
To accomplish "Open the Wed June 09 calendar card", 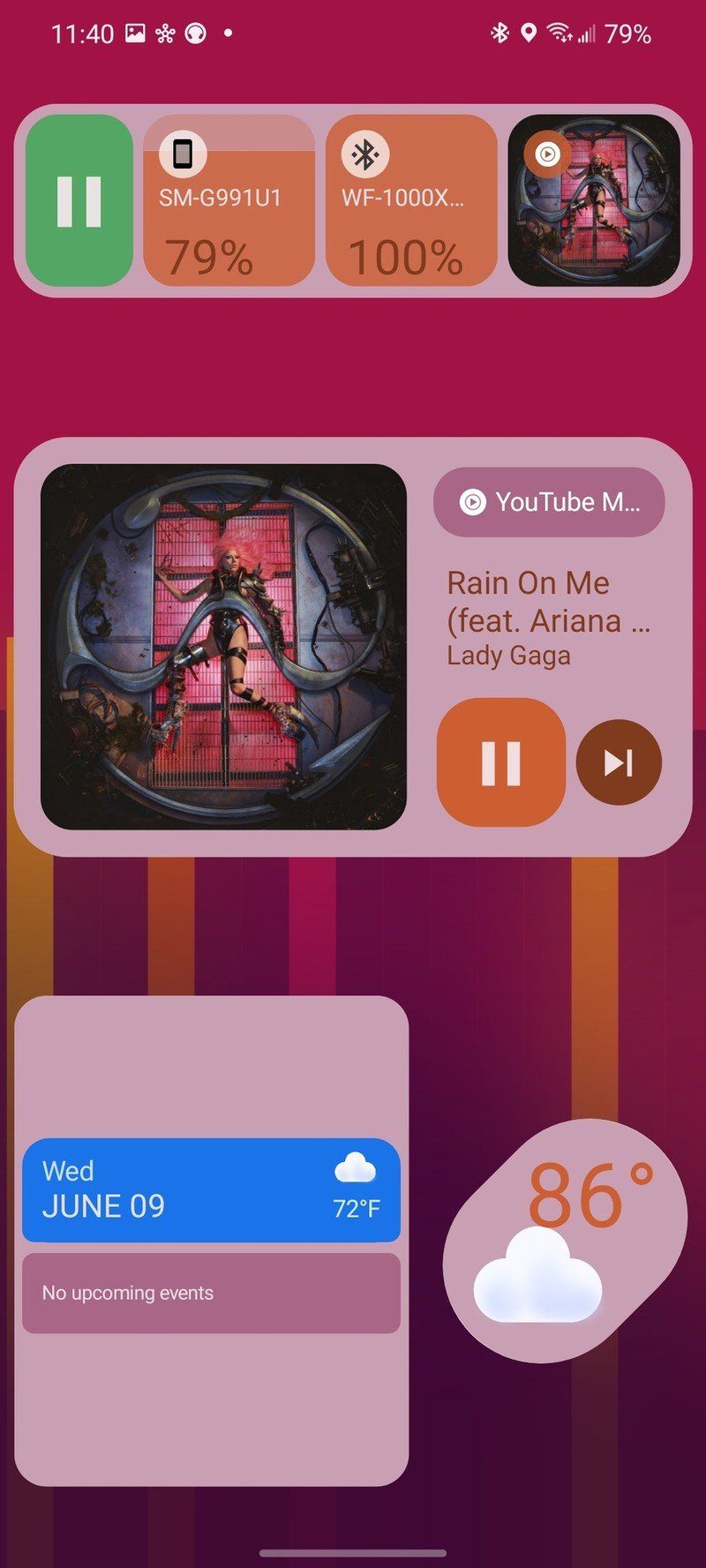I will pos(211,1189).
